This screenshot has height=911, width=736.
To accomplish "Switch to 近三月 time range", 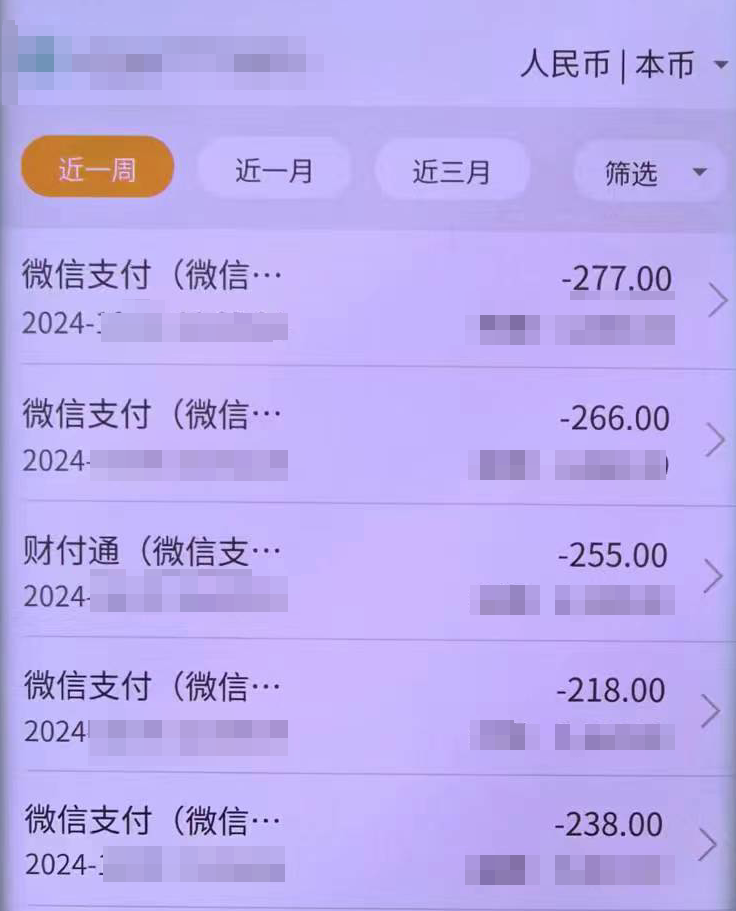I will (451, 171).
